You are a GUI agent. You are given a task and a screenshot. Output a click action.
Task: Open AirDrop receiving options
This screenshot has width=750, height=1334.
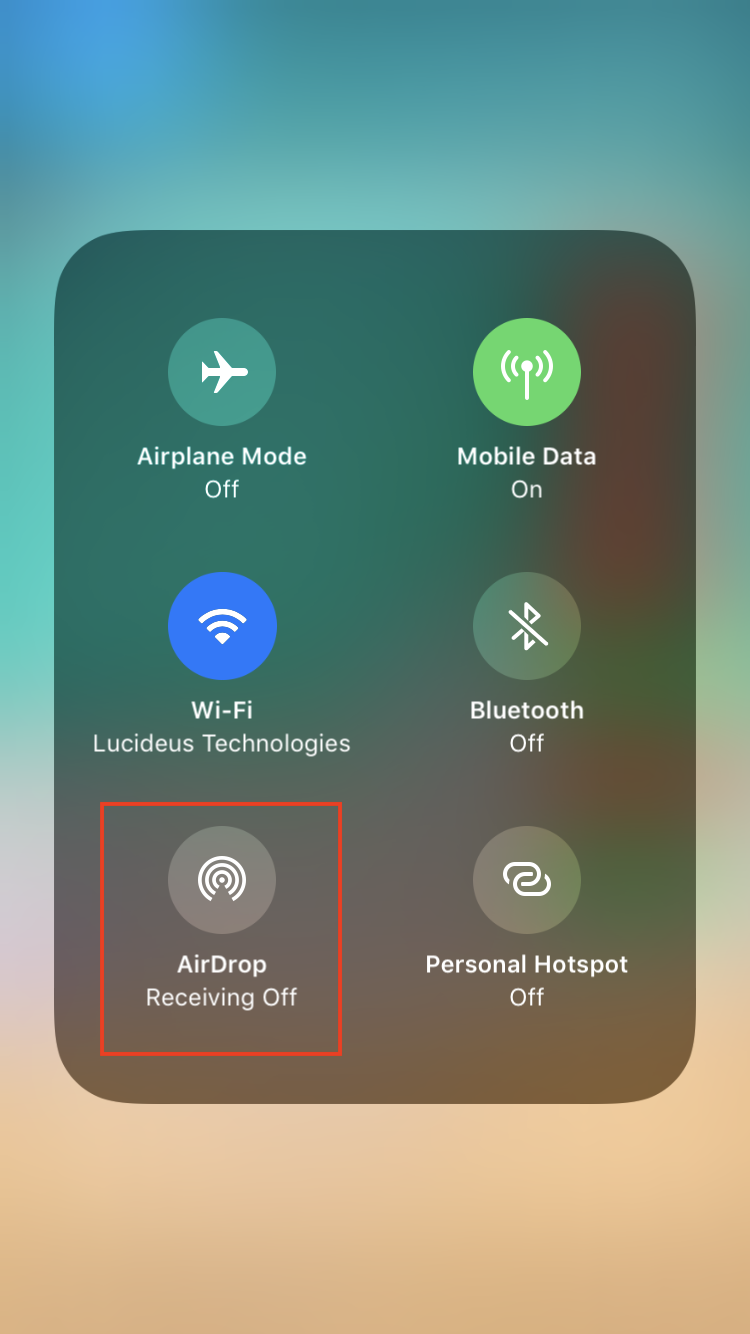coord(222,880)
